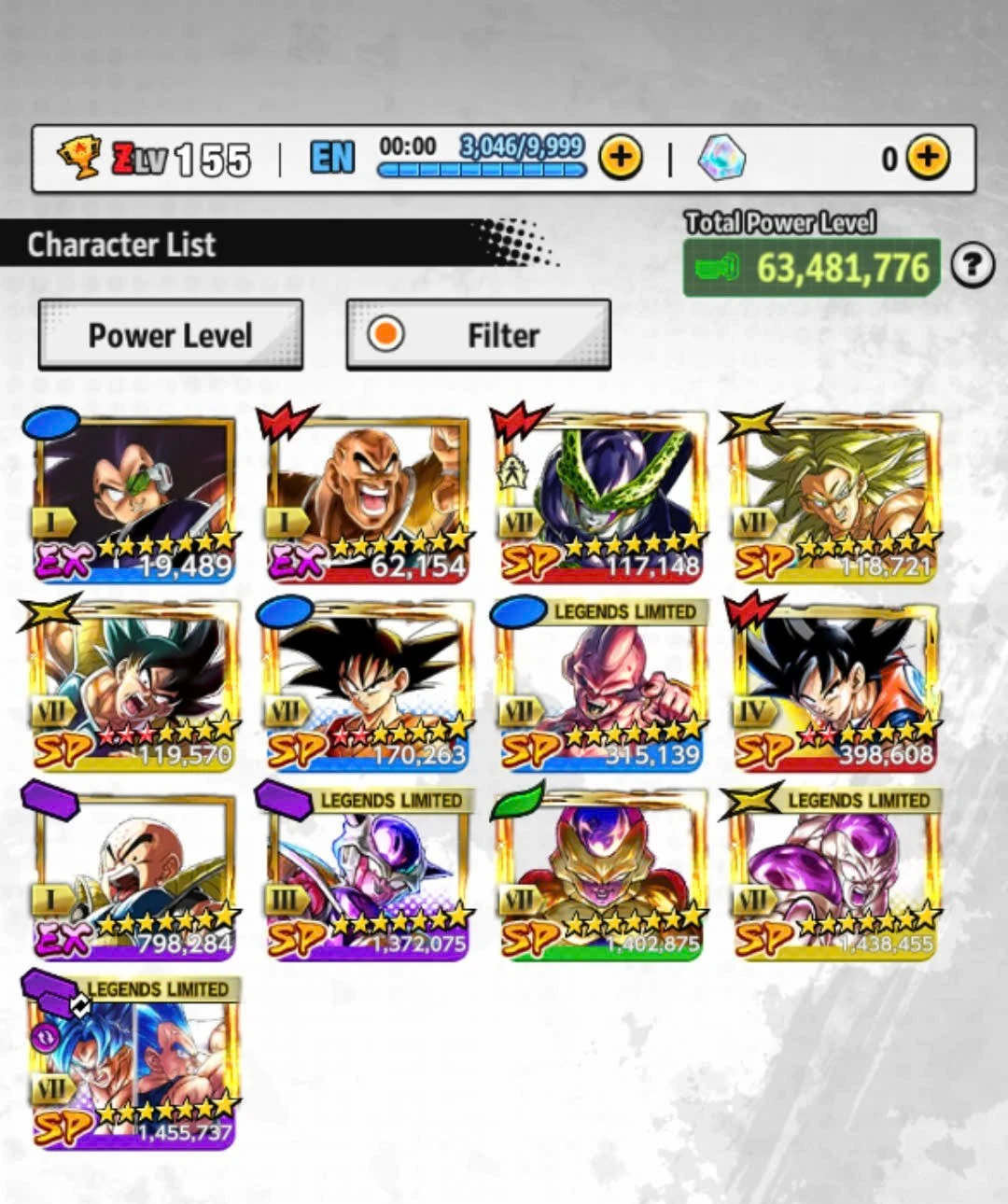This screenshot has height=1204, width=1008.
Task: Open the Filter options
Action: point(478,335)
